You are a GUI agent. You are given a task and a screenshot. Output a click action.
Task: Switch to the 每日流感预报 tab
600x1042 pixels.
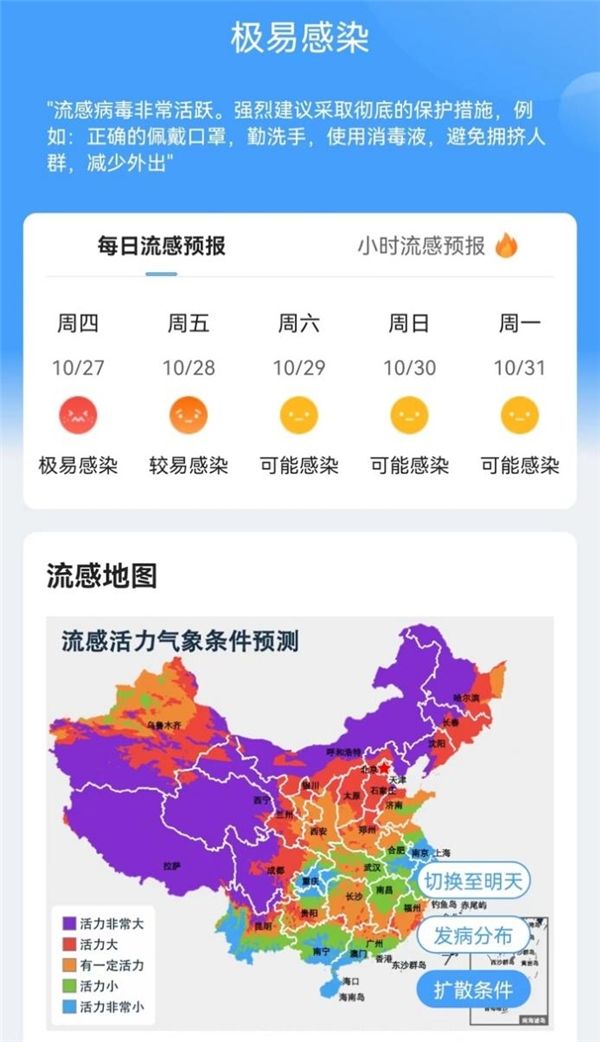(x=161, y=247)
